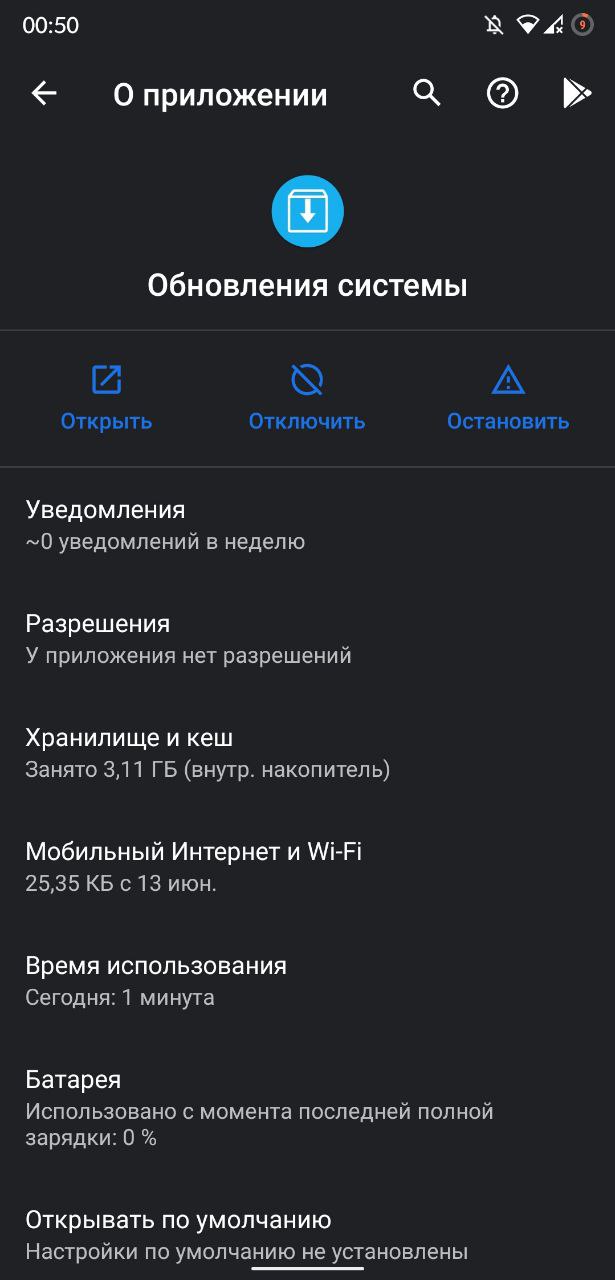The image size is (615, 1280).
Task: Tap Отключить to disable the app
Action: point(307,398)
